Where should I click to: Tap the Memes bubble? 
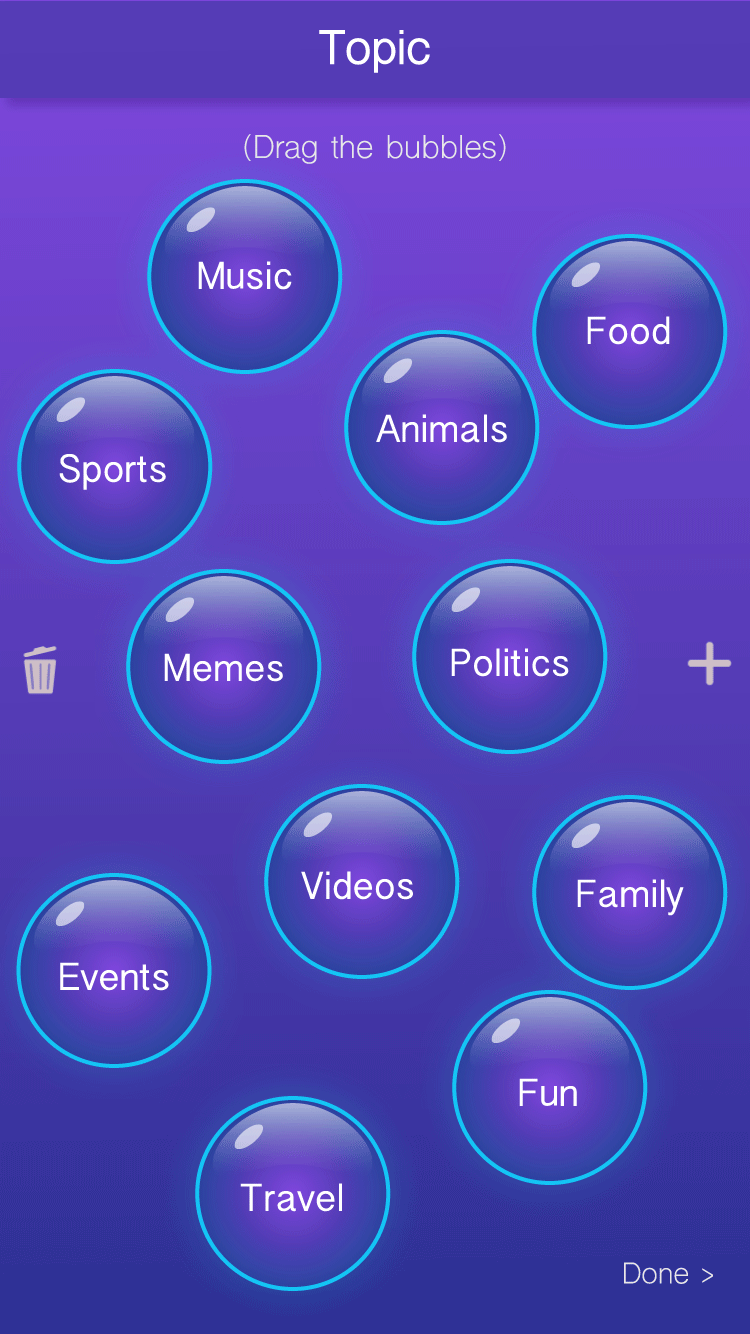click(224, 667)
